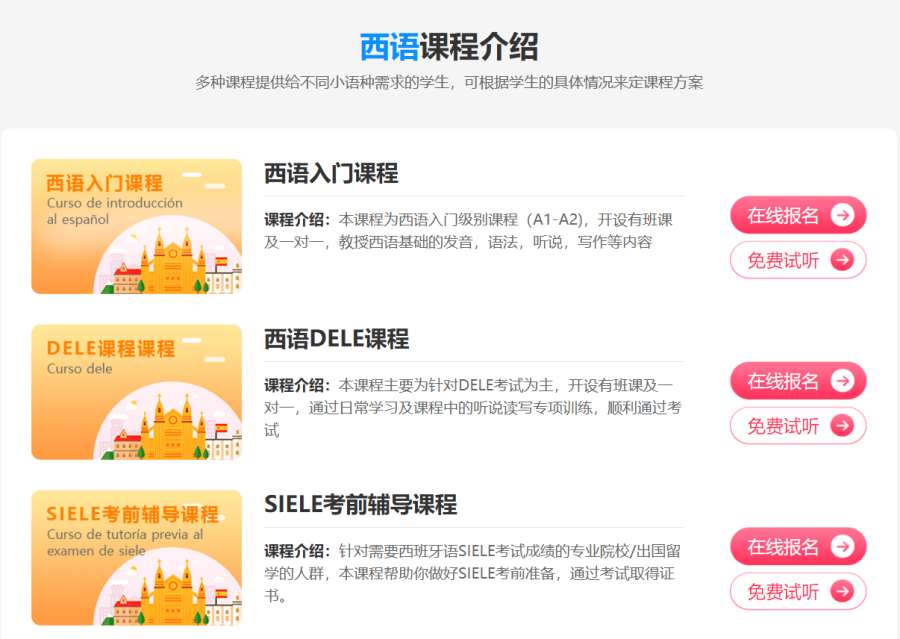Open the 西语入门课程 course image
The width and height of the screenshot is (900, 639).
click(137, 227)
